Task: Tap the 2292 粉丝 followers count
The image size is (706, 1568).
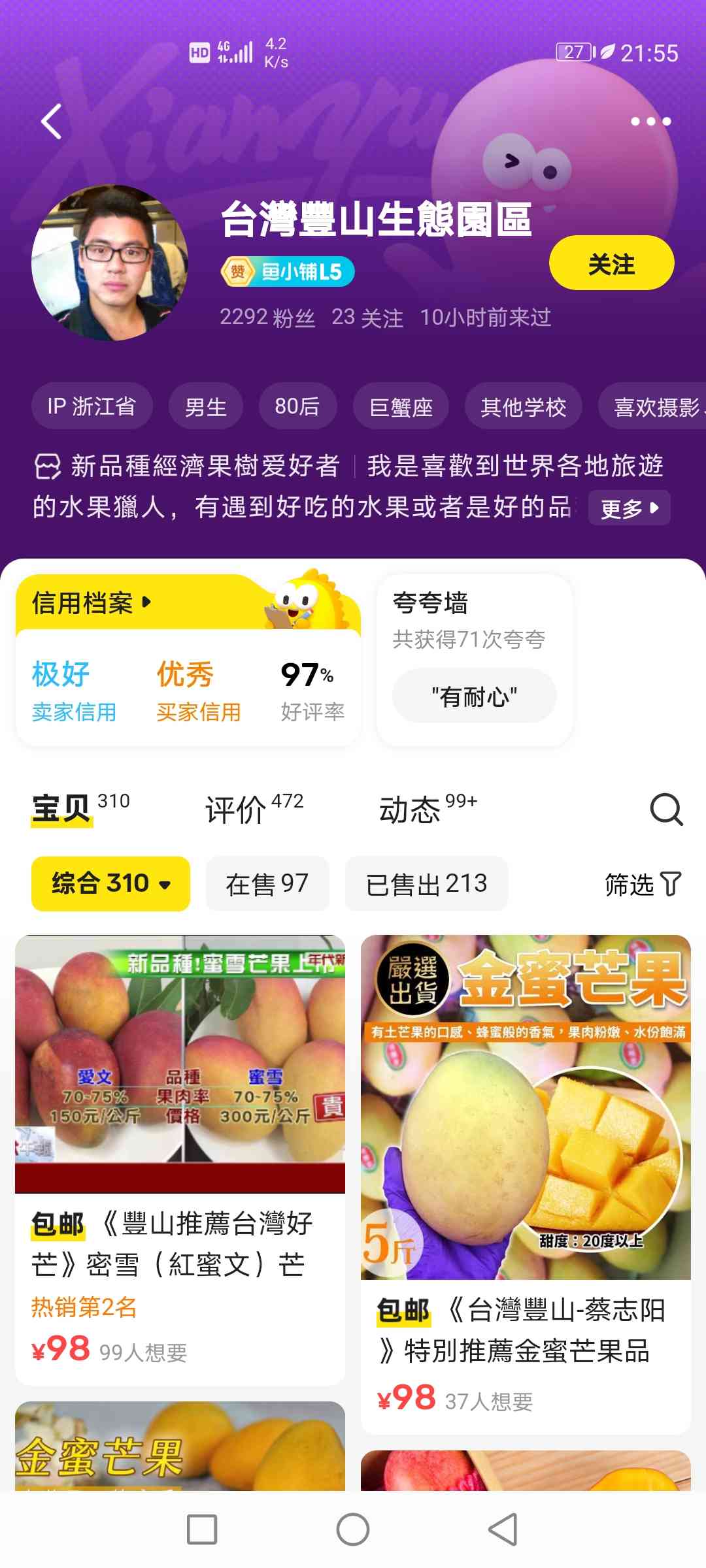Action: click(267, 318)
